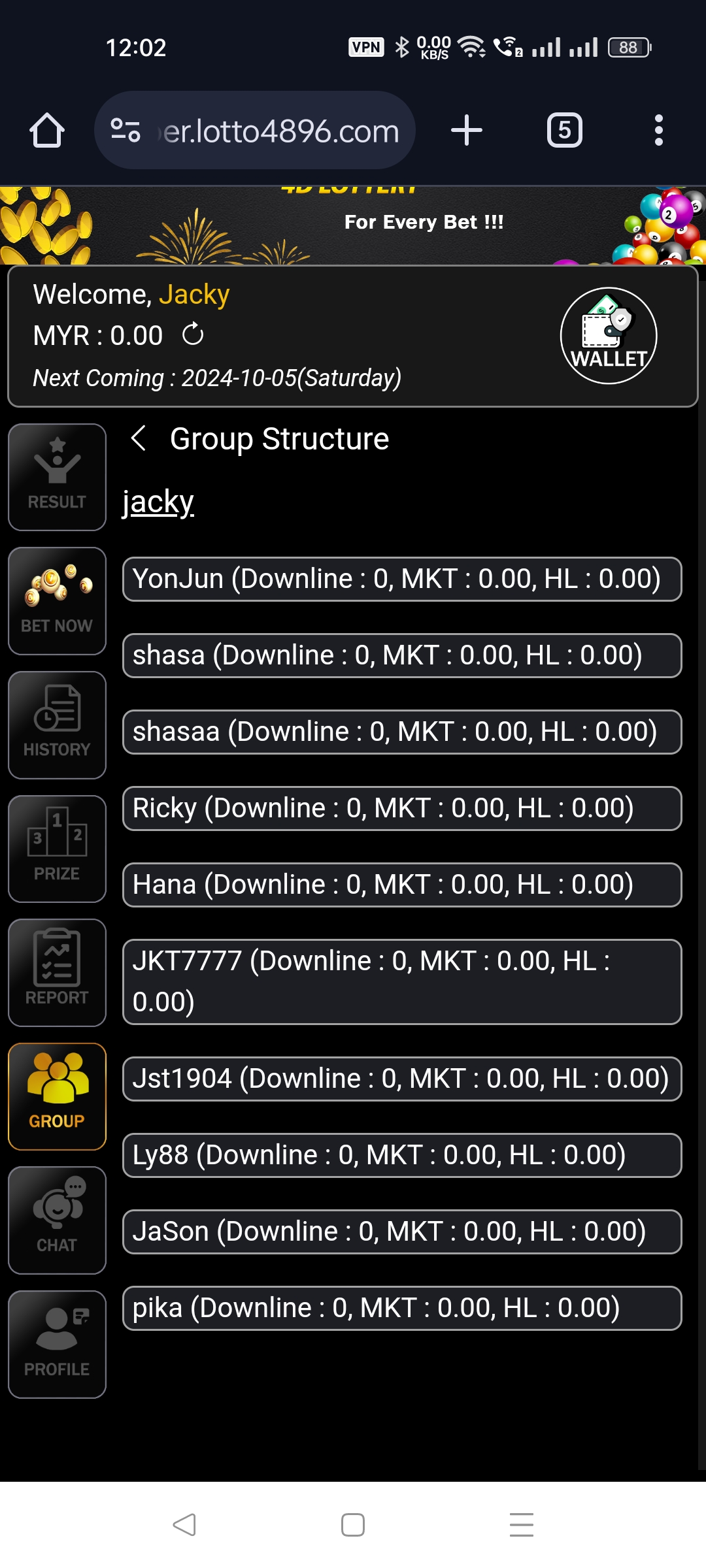The height and width of the screenshot is (1568, 706).
Task: Open the jacky group link
Action: (x=158, y=502)
